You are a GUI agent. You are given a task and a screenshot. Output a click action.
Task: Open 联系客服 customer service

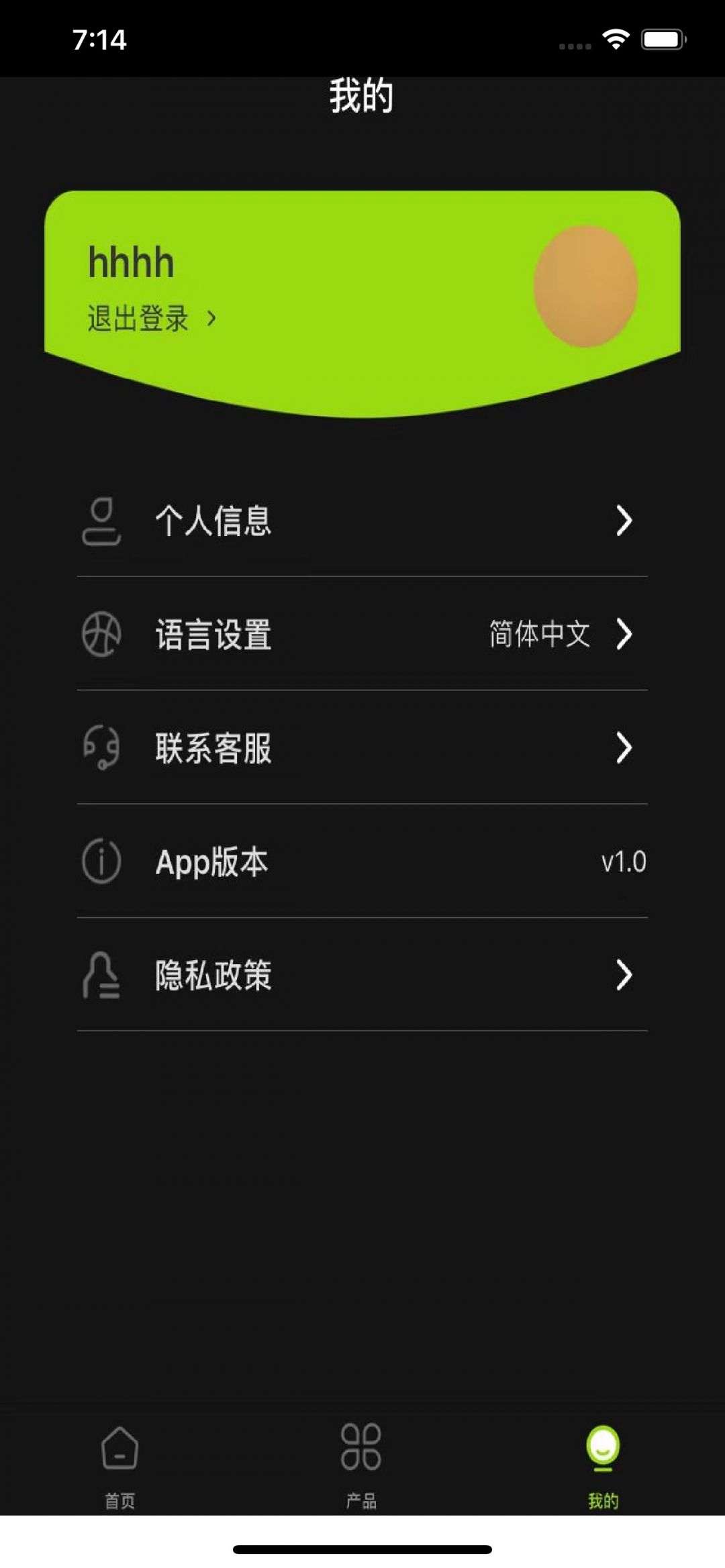362,747
